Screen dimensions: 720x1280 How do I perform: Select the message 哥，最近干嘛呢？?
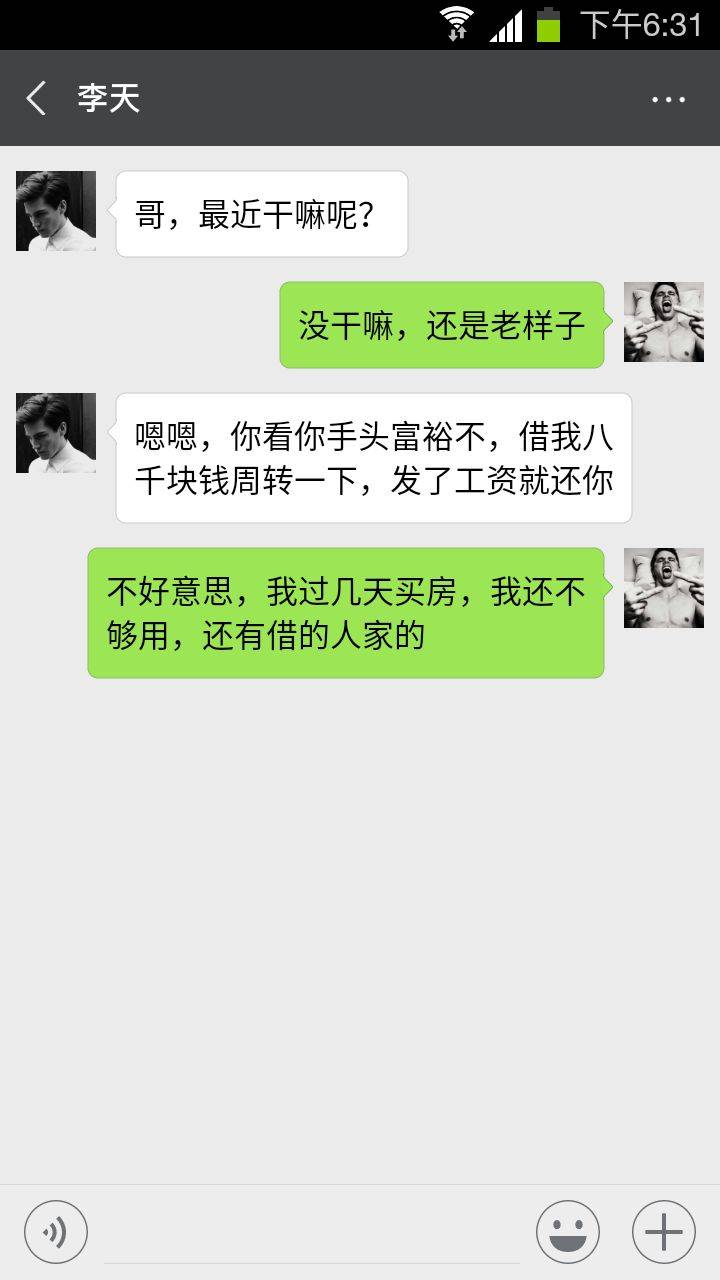pos(262,212)
